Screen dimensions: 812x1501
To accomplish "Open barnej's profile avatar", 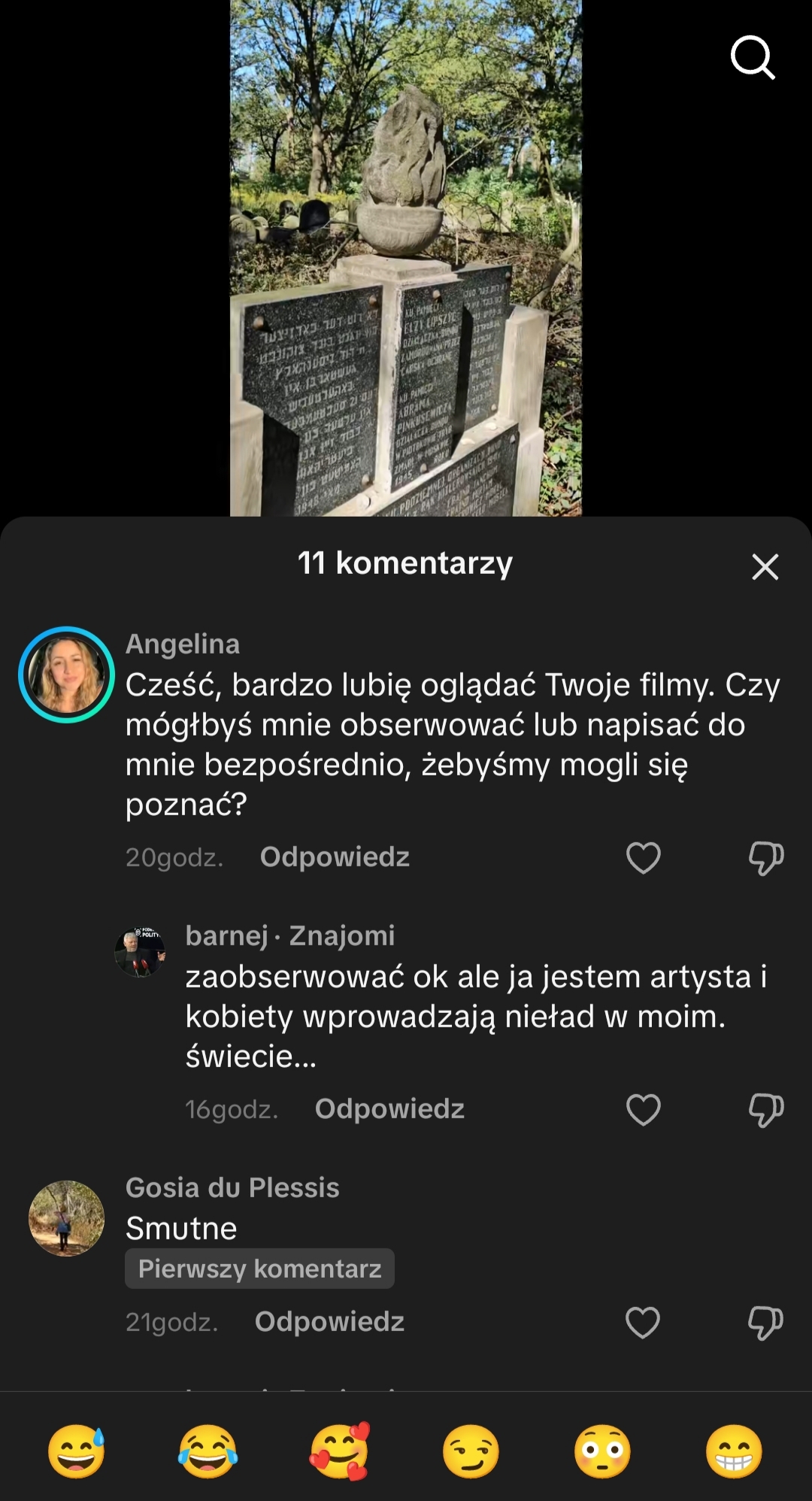I will pyautogui.click(x=140, y=952).
